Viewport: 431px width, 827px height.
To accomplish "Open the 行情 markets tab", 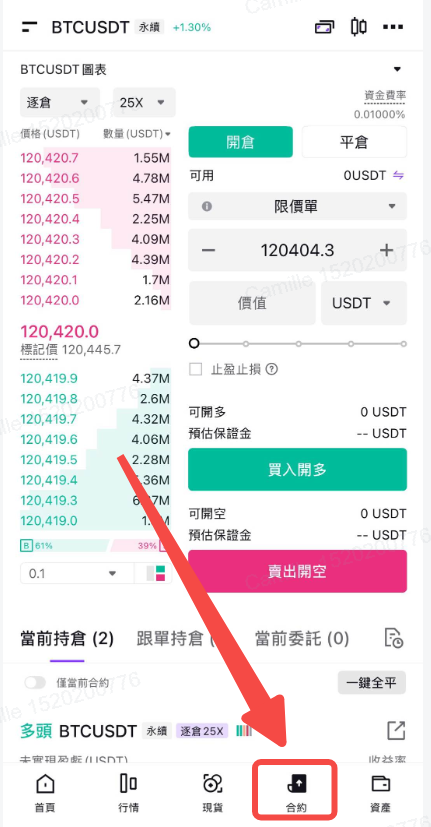I will [x=128, y=793].
